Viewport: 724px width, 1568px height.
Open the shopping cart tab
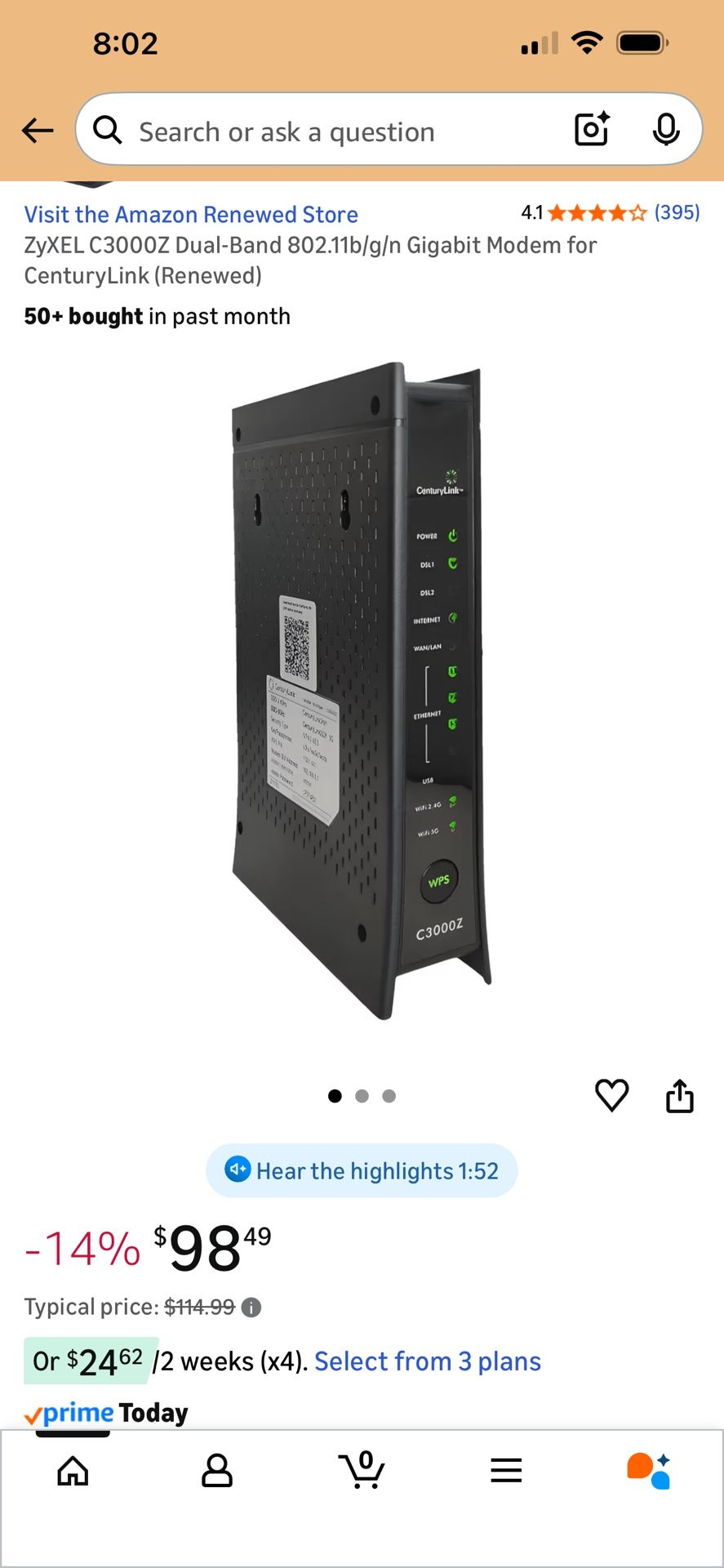coord(362,1469)
